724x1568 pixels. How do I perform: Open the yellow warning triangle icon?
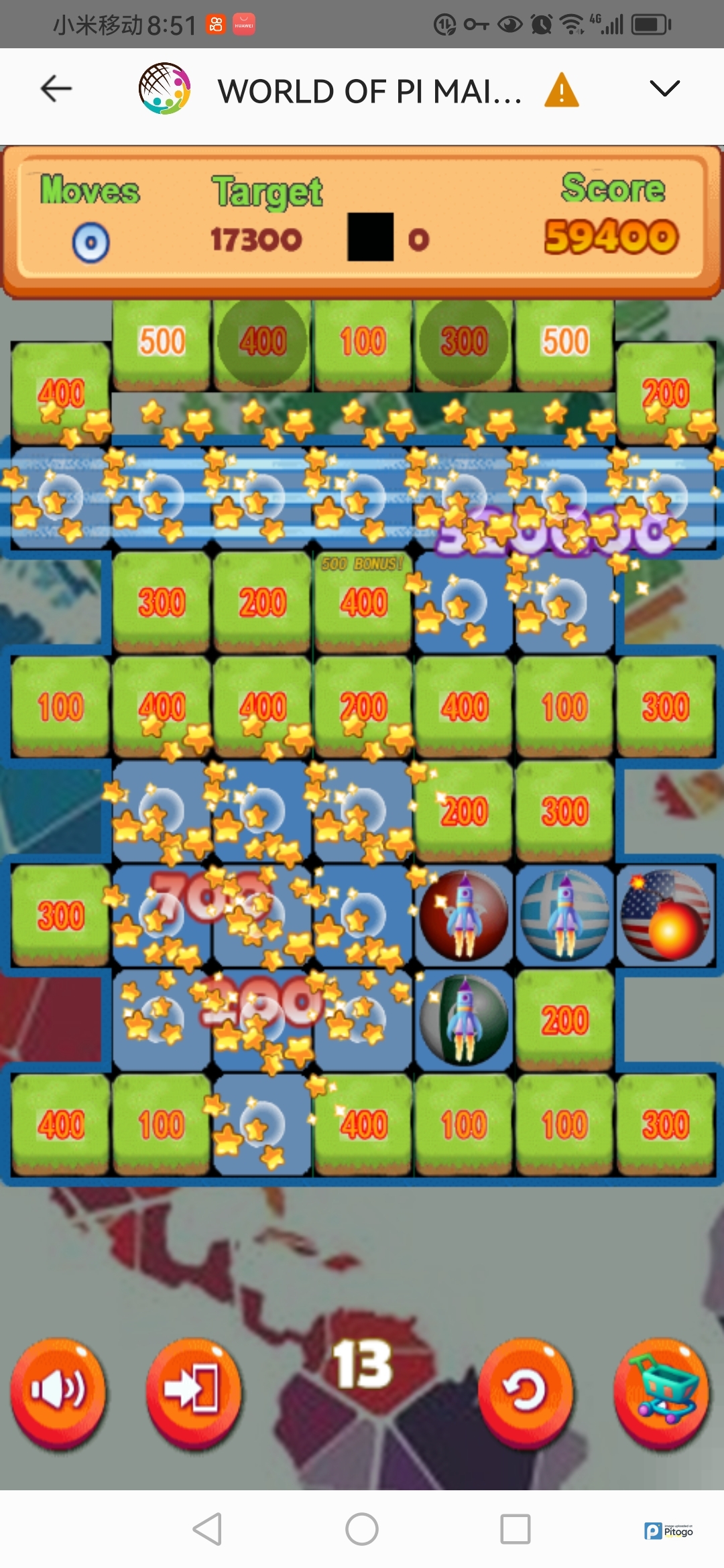coord(561,90)
